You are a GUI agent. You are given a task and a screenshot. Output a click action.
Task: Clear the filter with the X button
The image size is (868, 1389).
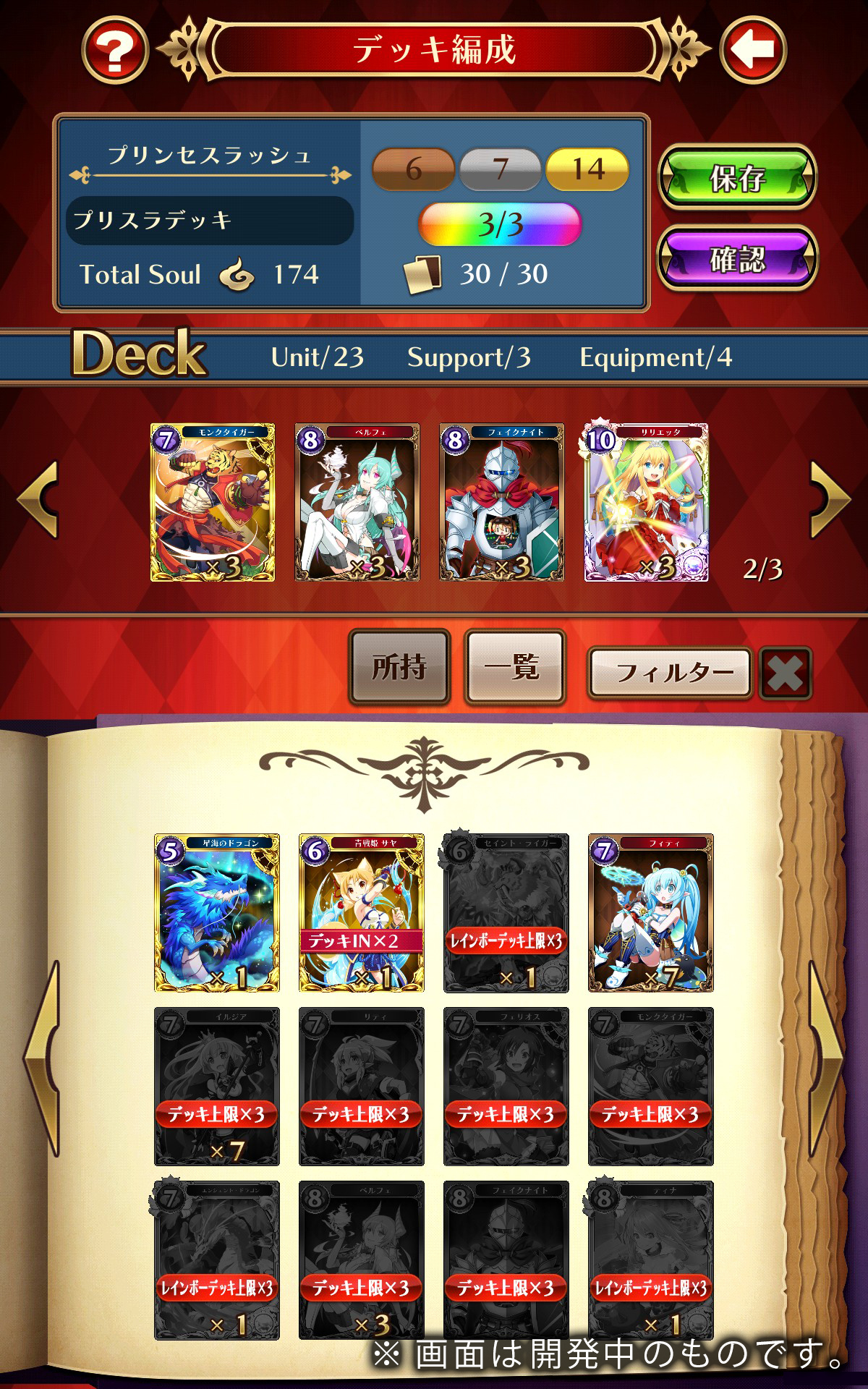(786, 673)
